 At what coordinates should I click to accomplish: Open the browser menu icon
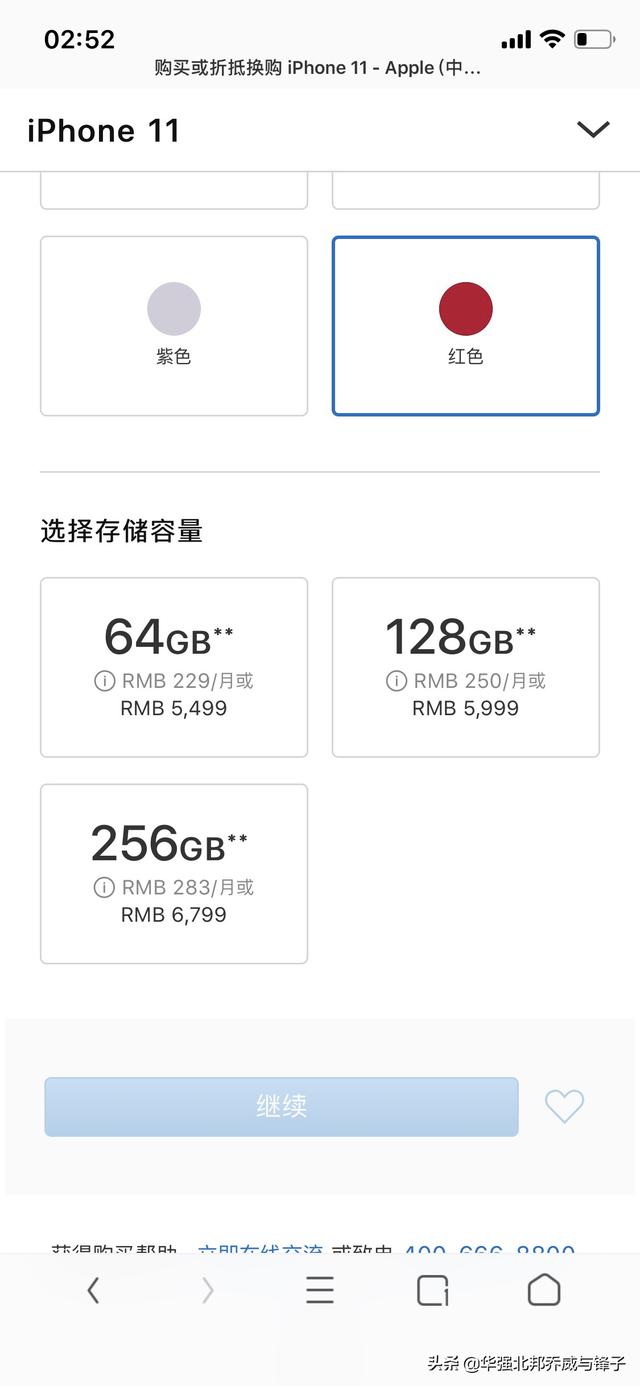pos(320,1290)
